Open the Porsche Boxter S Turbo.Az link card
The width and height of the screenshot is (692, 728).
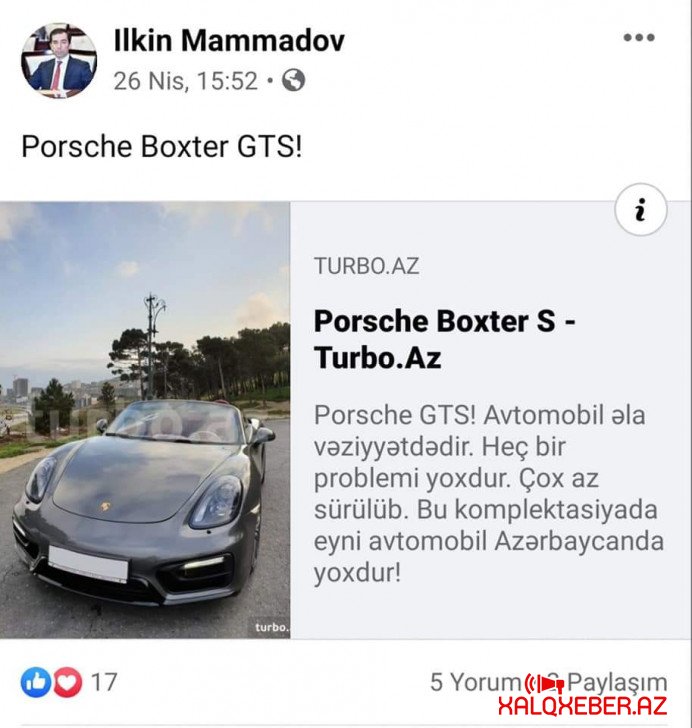445,338
